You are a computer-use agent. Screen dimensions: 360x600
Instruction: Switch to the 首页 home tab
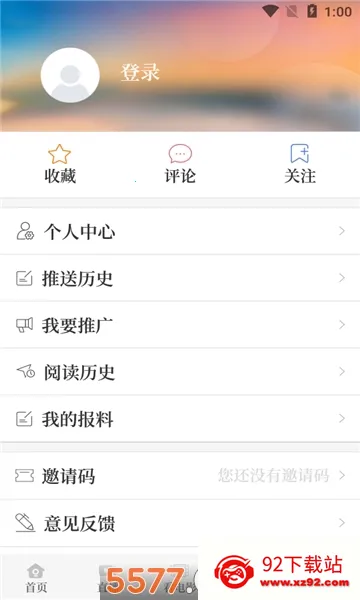(x=36, y=578)
